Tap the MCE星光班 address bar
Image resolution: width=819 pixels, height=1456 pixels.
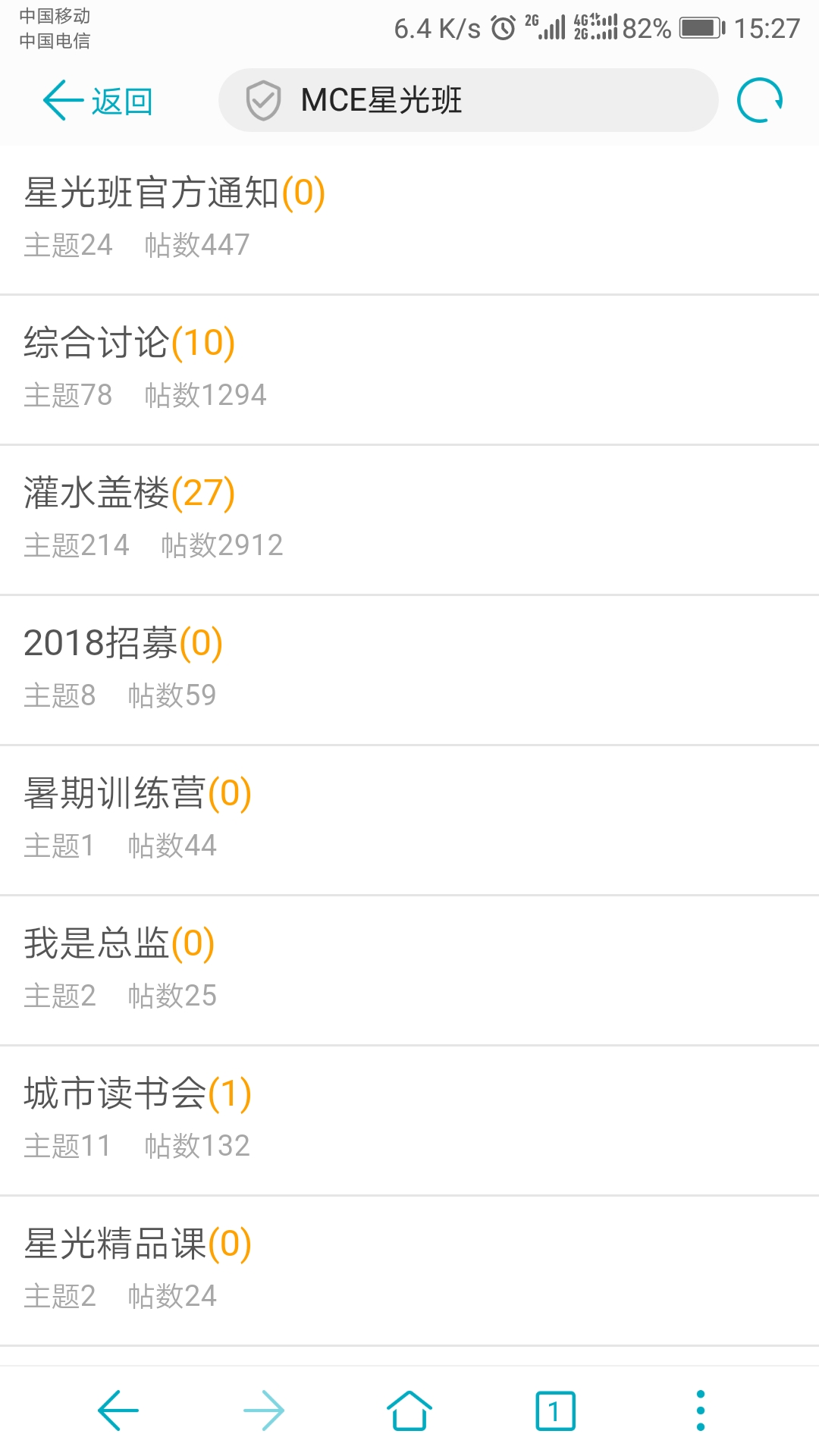tap(467, 100)
